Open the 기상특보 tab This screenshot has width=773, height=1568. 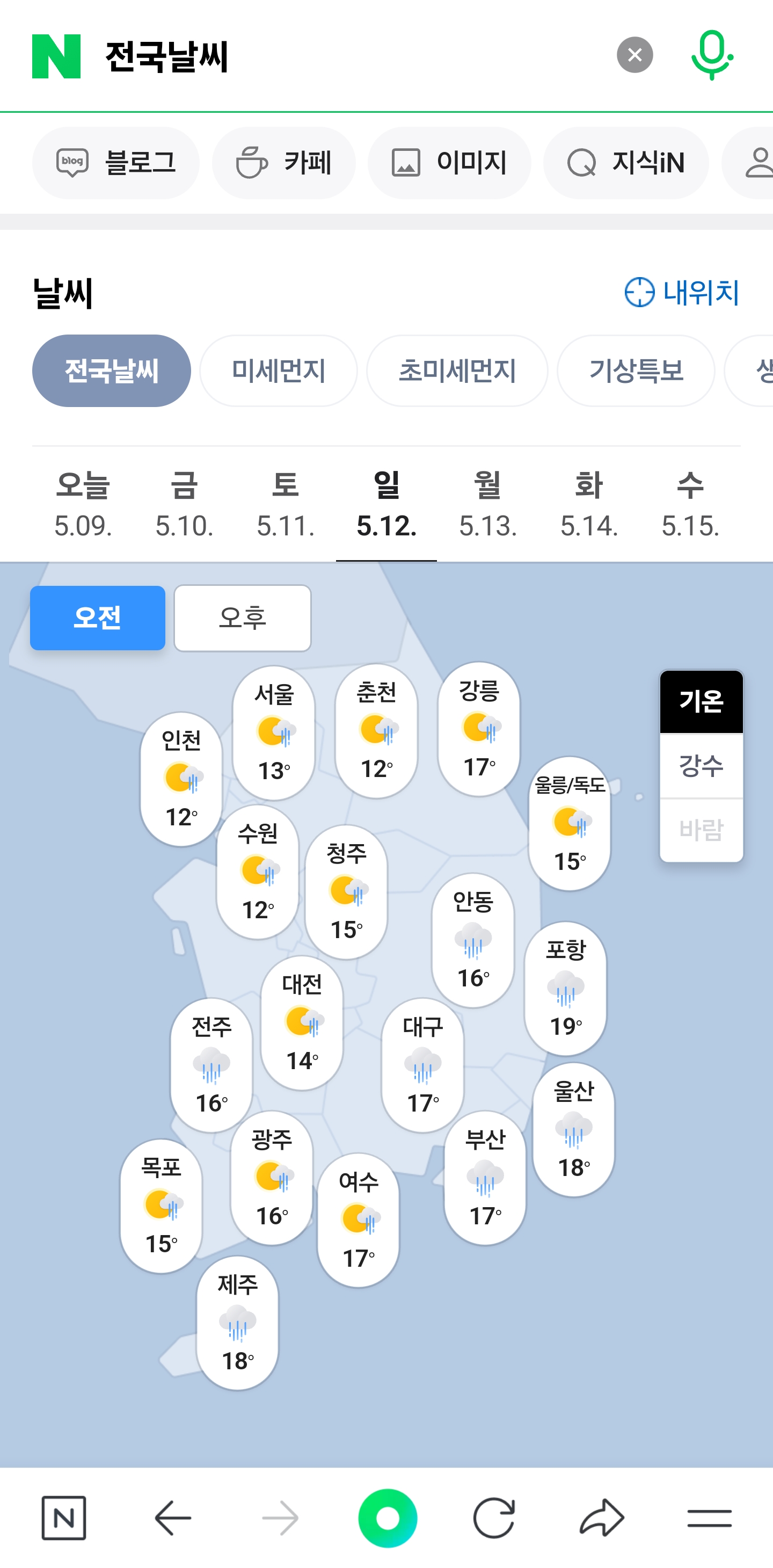click(x=636, y=371)
